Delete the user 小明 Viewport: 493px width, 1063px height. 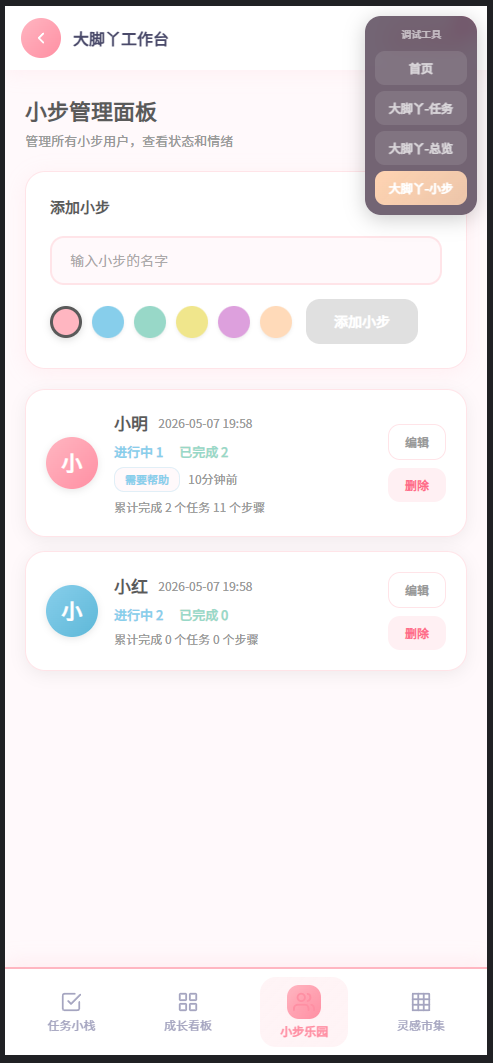click(417, 485)
